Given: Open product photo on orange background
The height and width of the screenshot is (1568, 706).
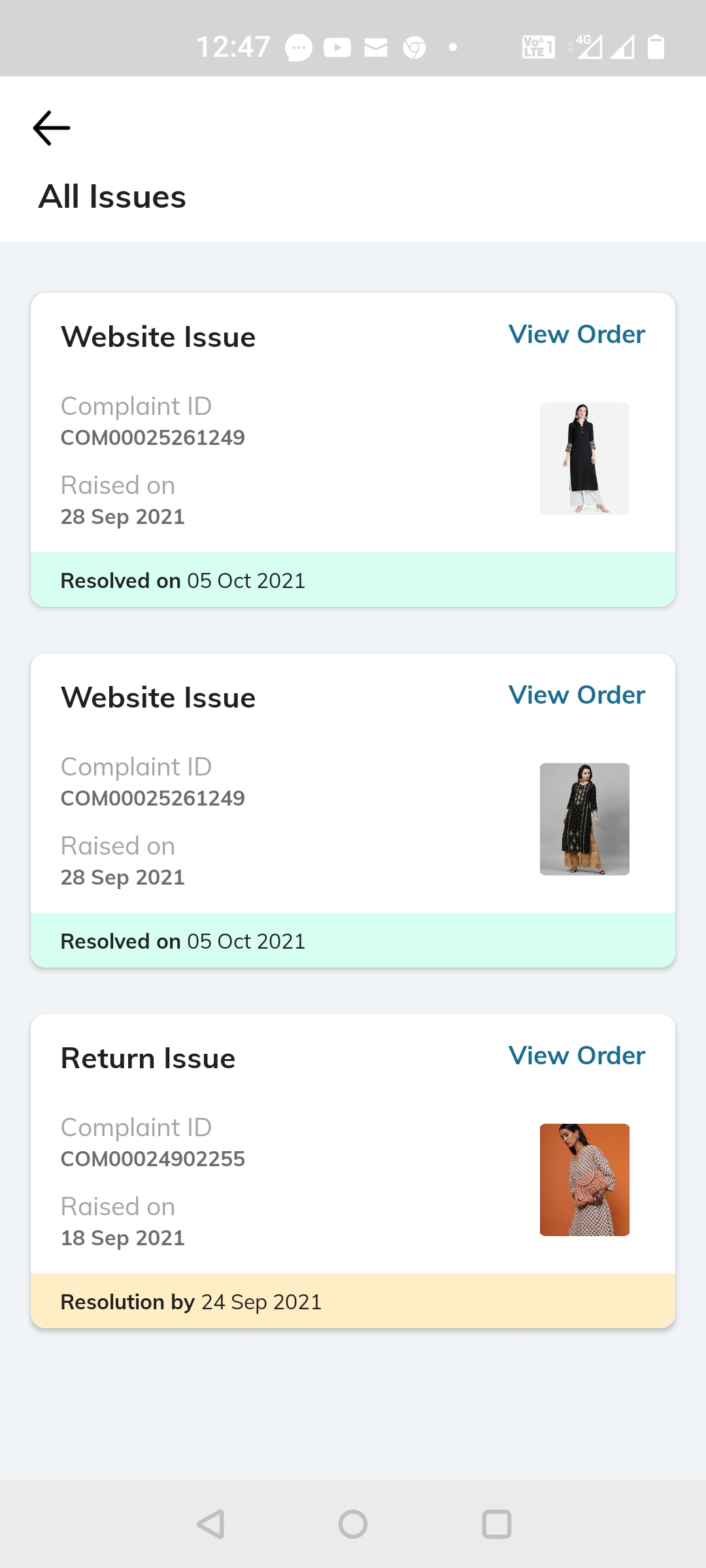Looking at the screenshot, I should point(584,1180).
